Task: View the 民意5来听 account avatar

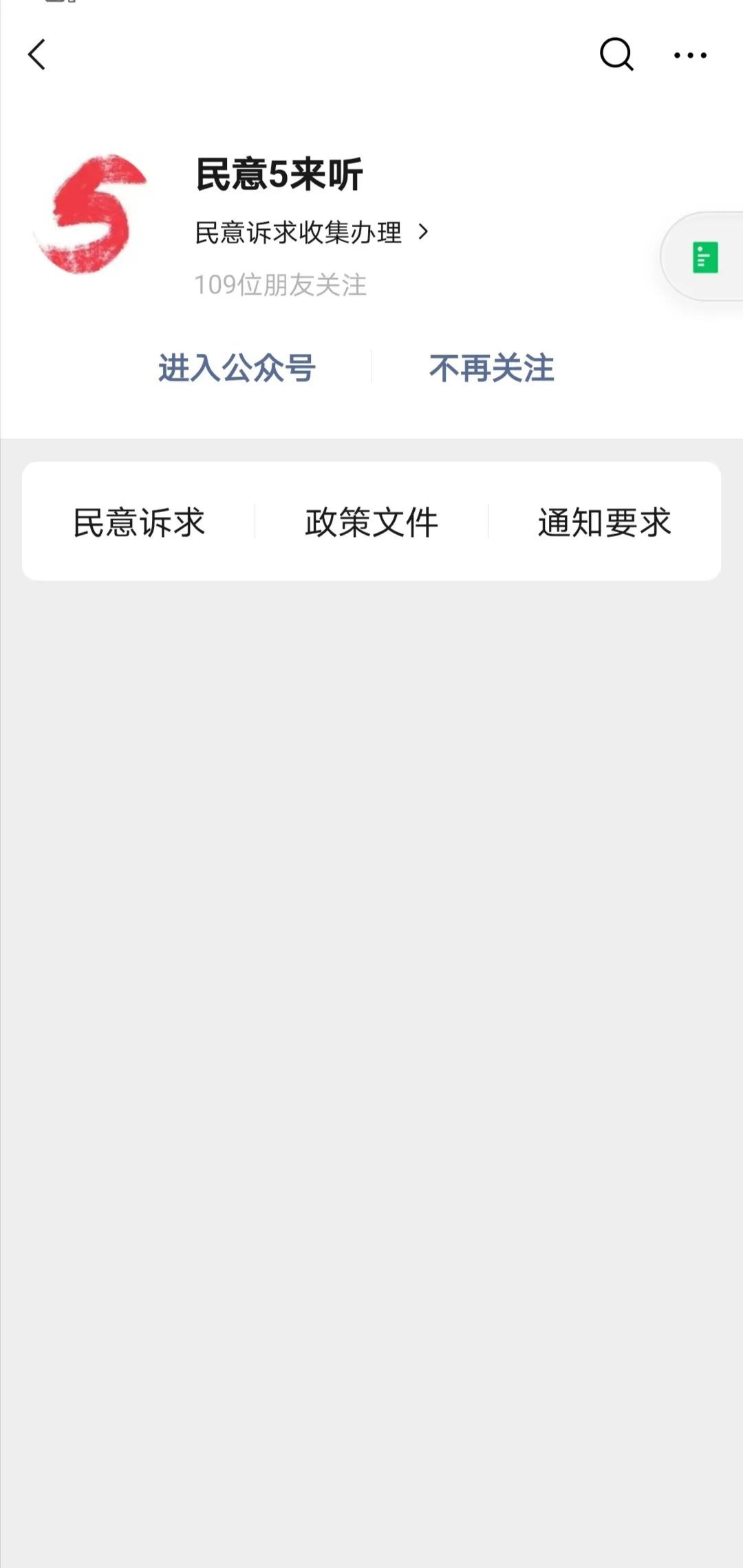Action: [x=91, y=214]
